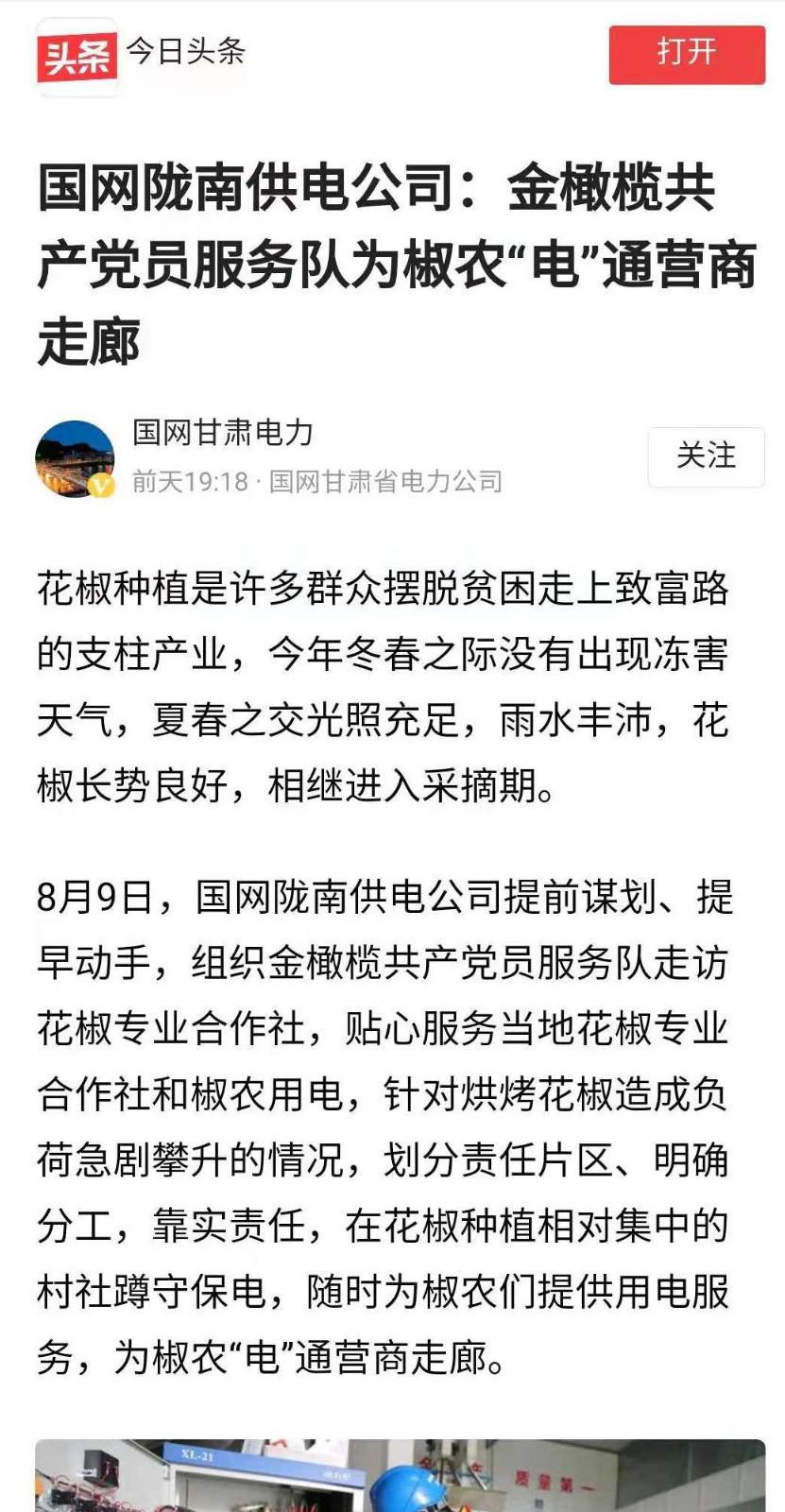The image size is (785, 1512).
Task: Follow 国网甘肃电力 with 关注 button
Action: click(706, 456)
